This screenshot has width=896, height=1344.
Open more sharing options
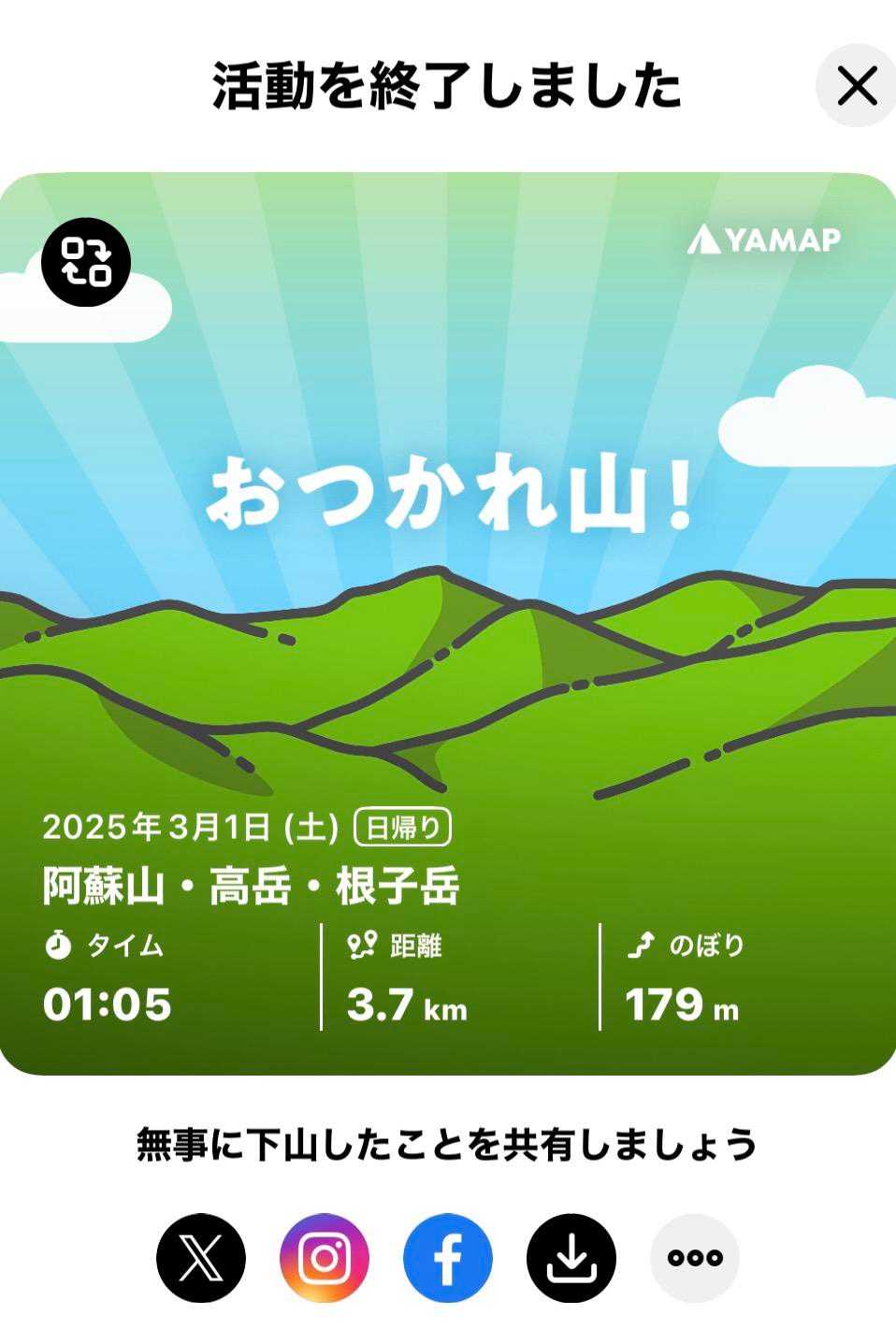pos(695,1258)
